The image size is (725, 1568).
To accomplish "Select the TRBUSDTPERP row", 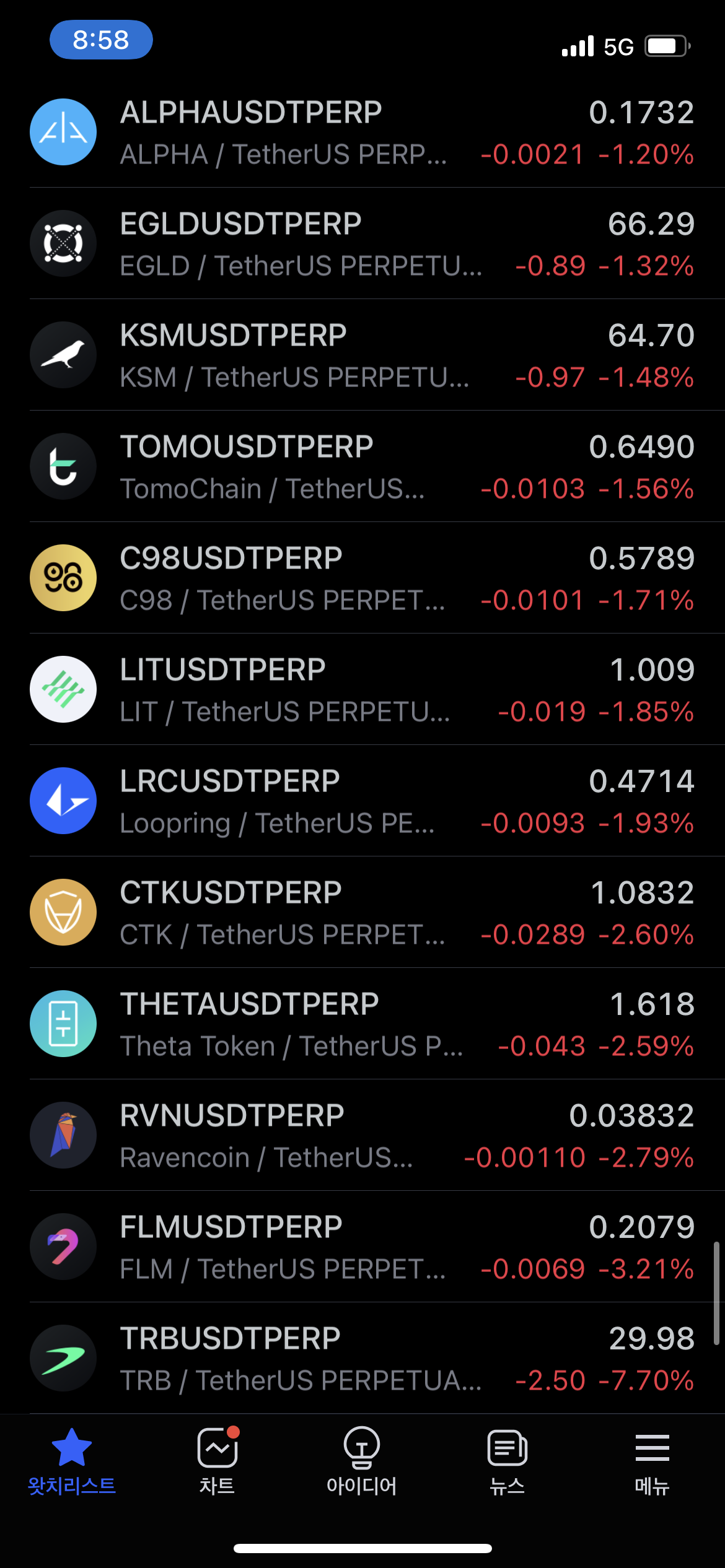I will (362, 1358).
